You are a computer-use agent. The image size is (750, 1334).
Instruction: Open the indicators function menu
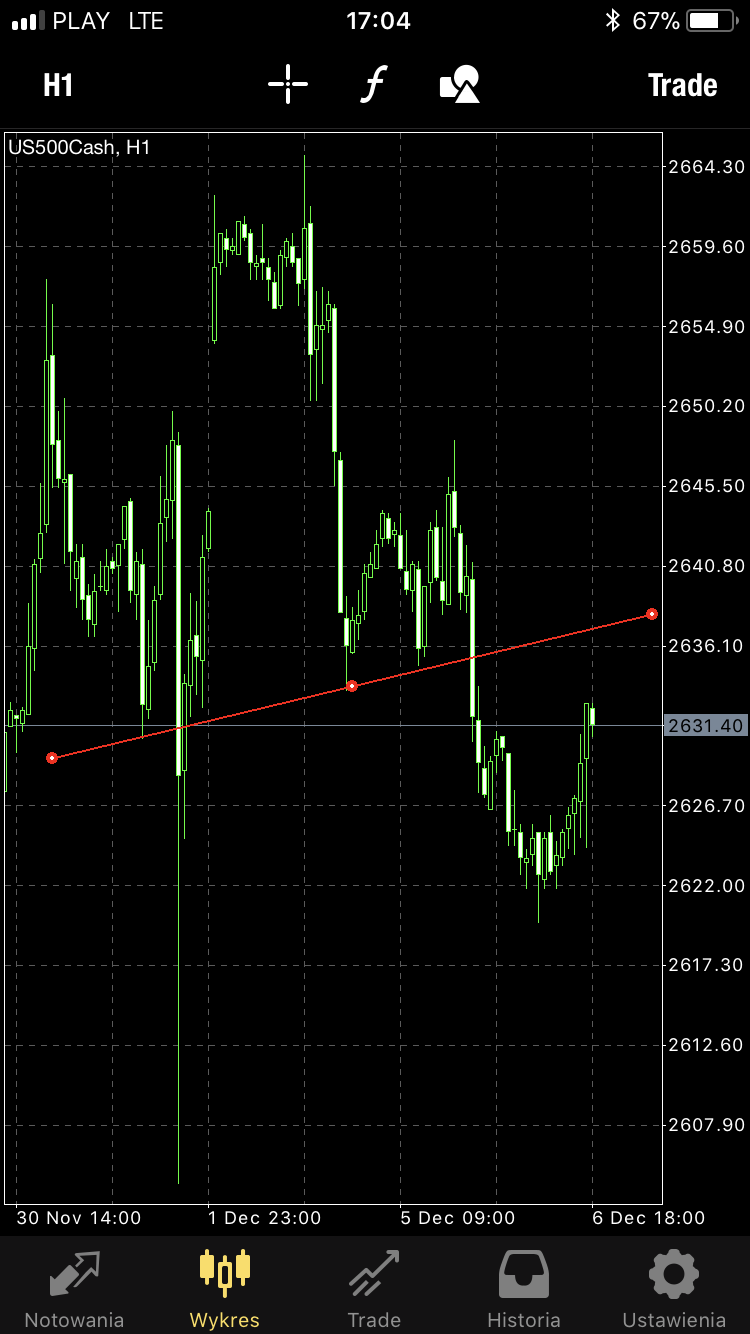click(372, 85)
